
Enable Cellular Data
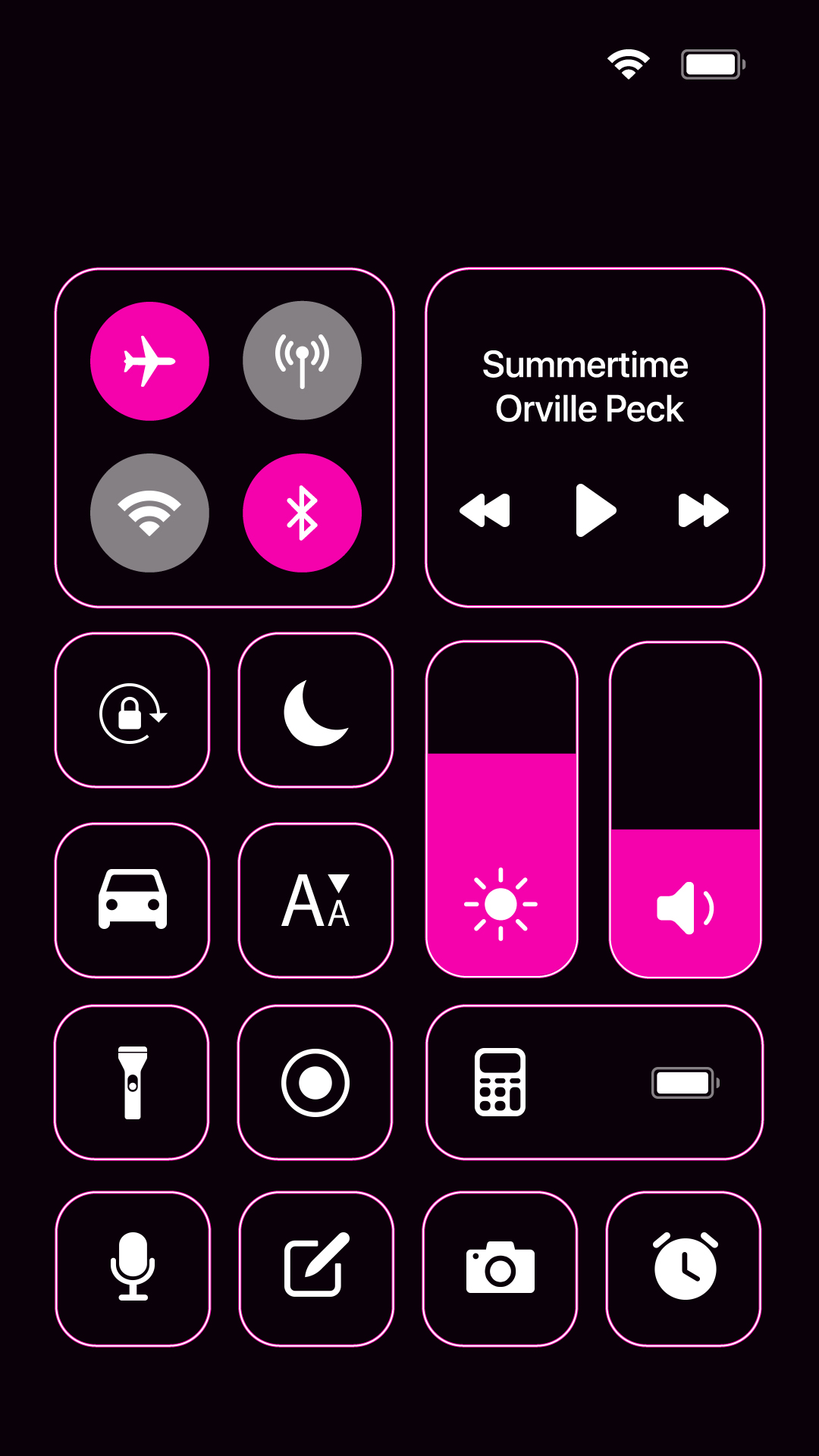pos(303,361)
